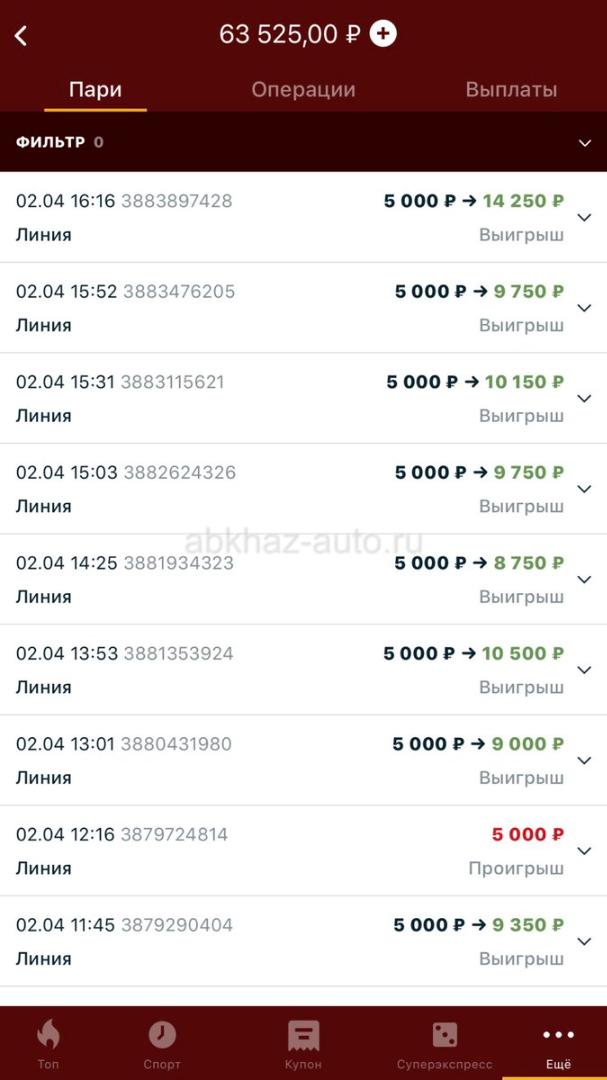
Task: Open the Ещё menu
Action: [x=558, y=1043]
